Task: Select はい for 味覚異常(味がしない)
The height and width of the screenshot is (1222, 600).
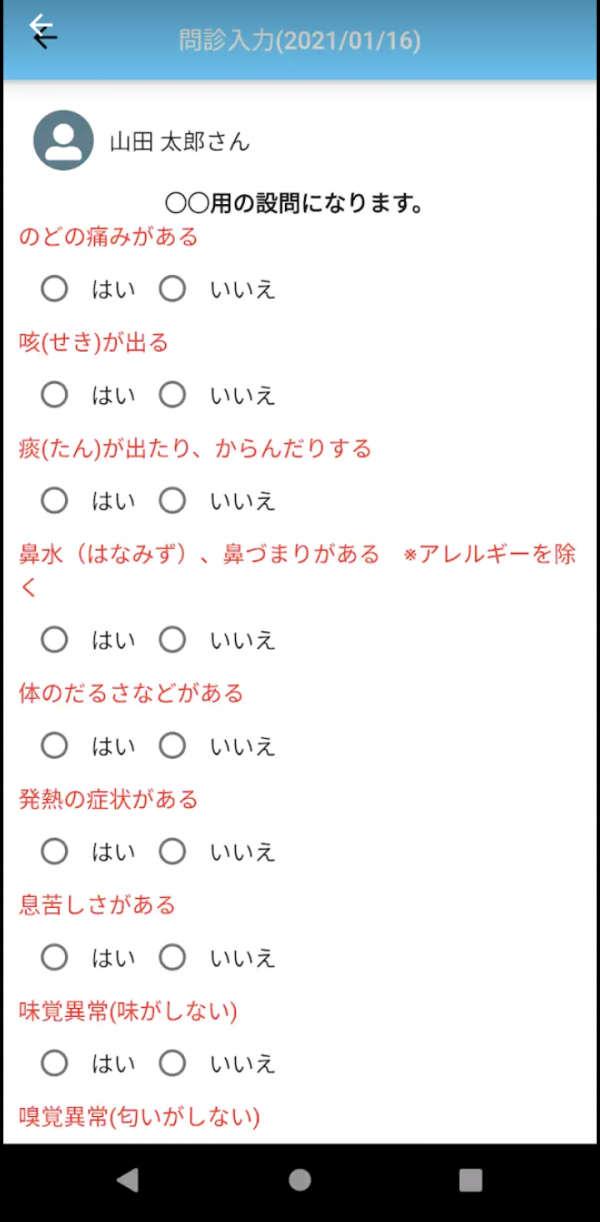Action: click(x=54, y=1063)
